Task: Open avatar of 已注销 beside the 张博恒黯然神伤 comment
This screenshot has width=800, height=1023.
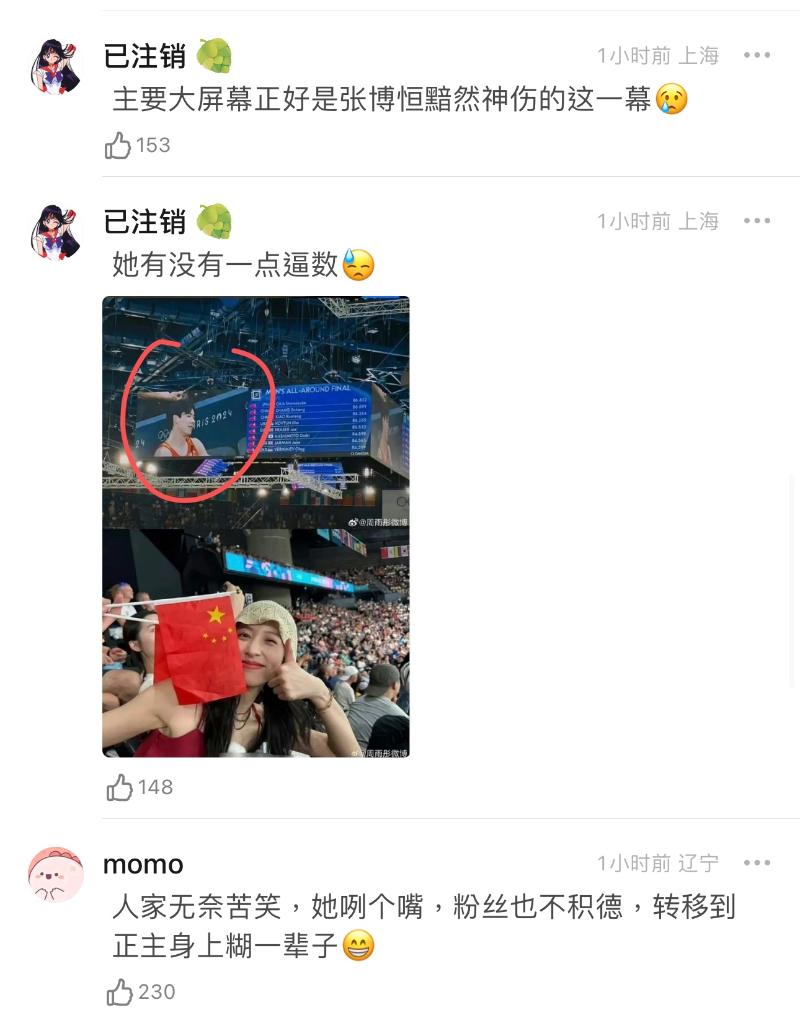Action: [x=56, y=67]
